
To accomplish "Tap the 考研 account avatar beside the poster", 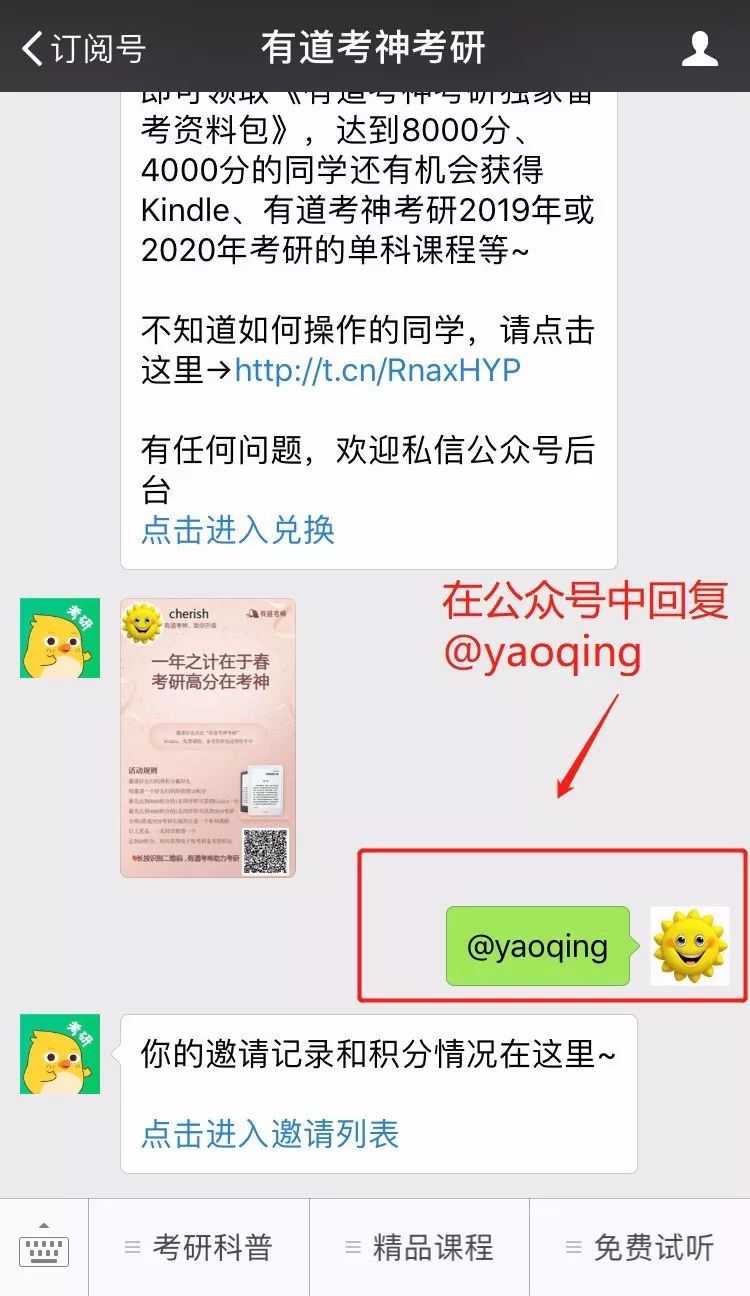I will tap(60, 638).
